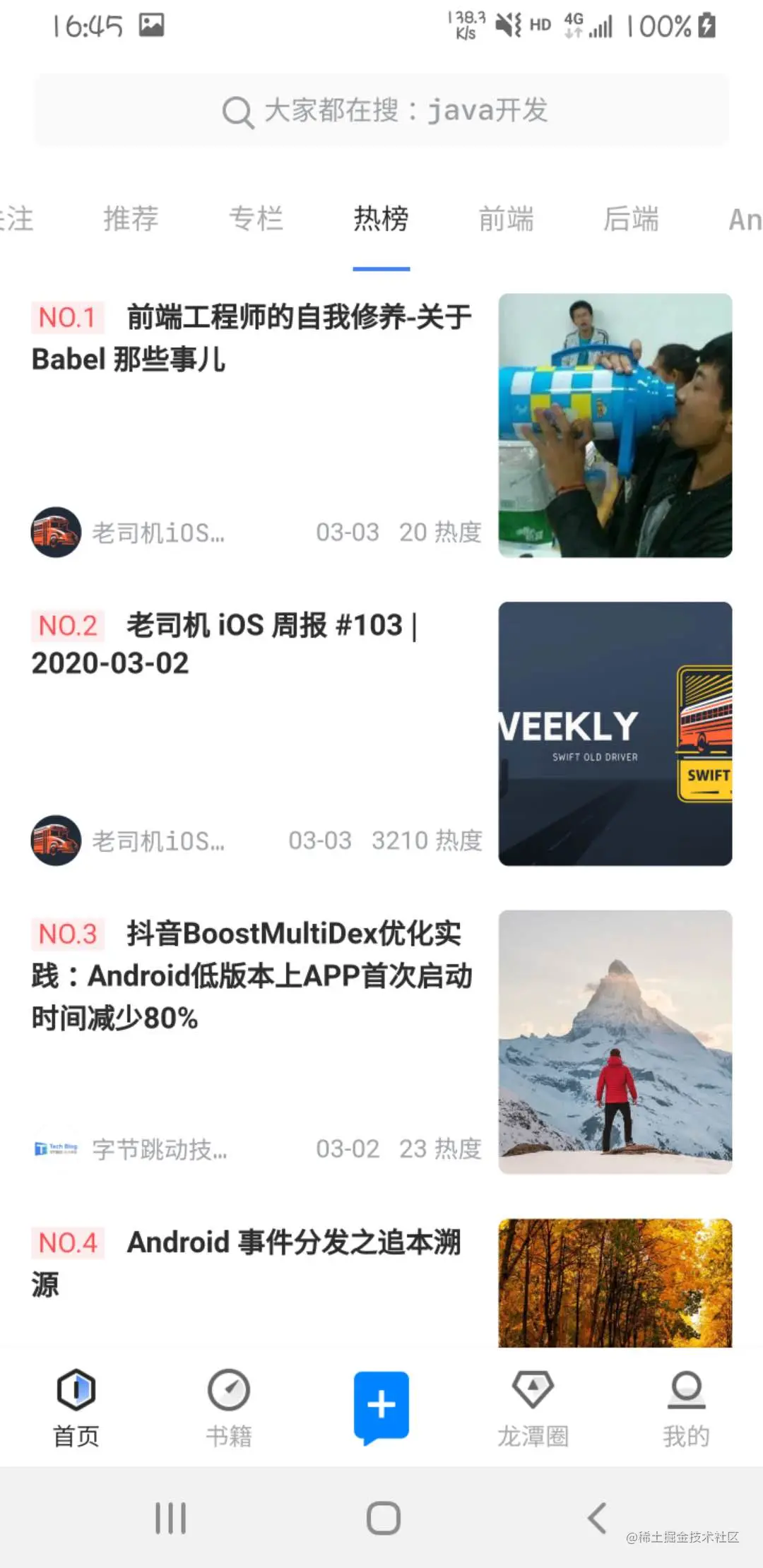The width and height of the screenshot is (763, 1568).
Task: Click 老司机iOS author avatar on NO.1 article
Action: coord(55,532)
